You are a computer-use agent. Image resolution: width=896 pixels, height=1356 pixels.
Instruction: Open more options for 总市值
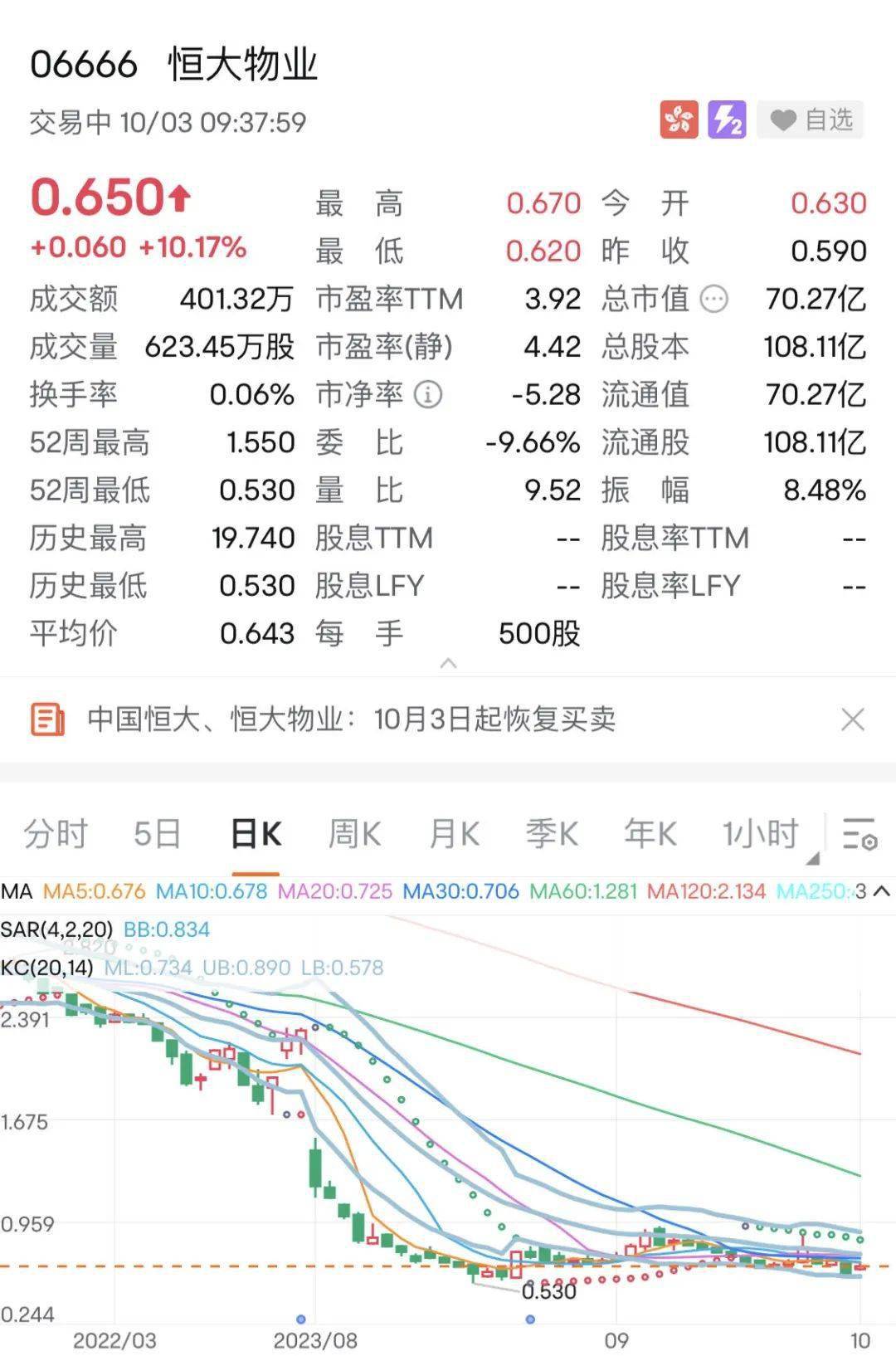coord(714,300)
